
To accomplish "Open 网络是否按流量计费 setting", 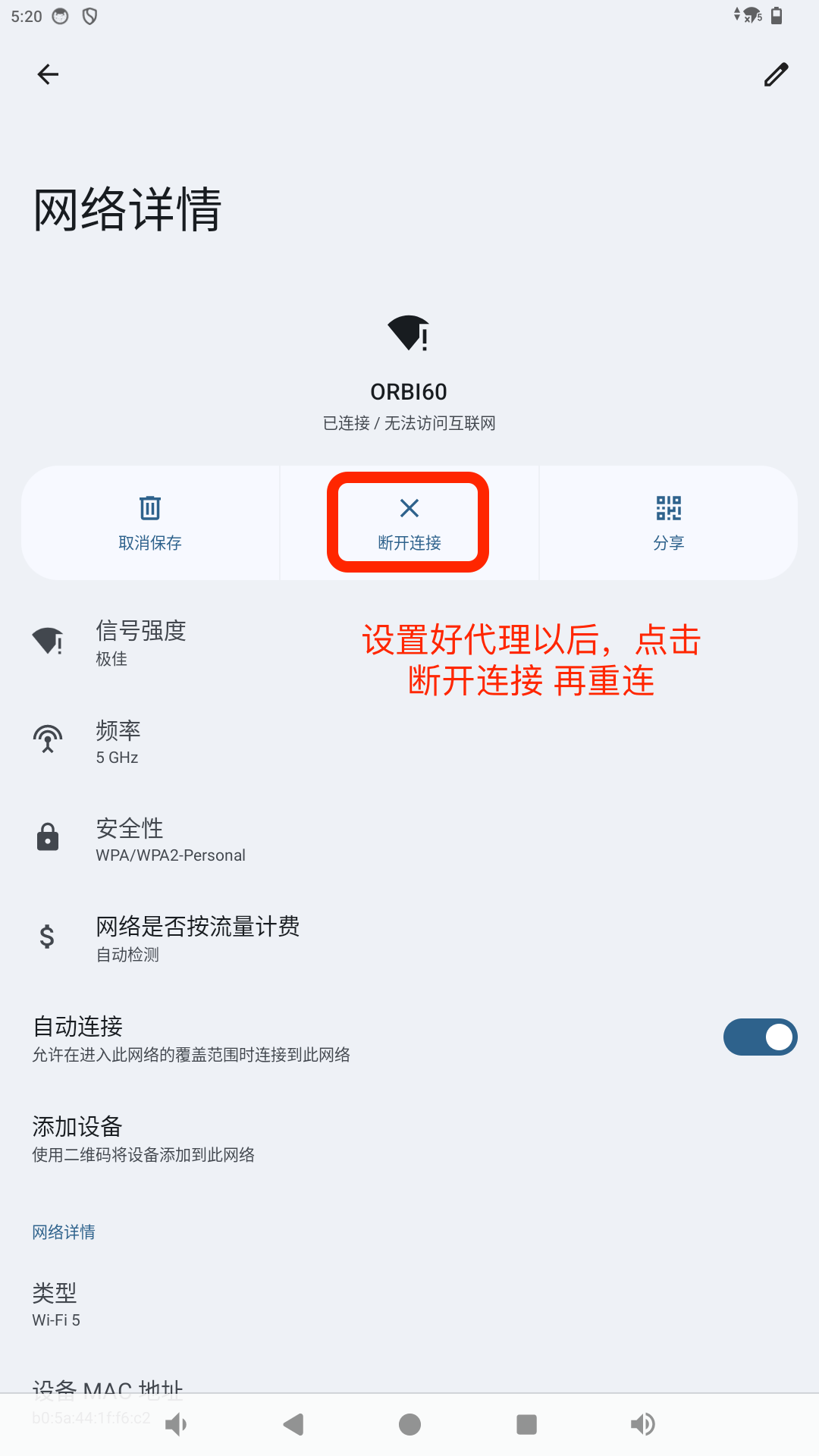I will coord(197,939).
